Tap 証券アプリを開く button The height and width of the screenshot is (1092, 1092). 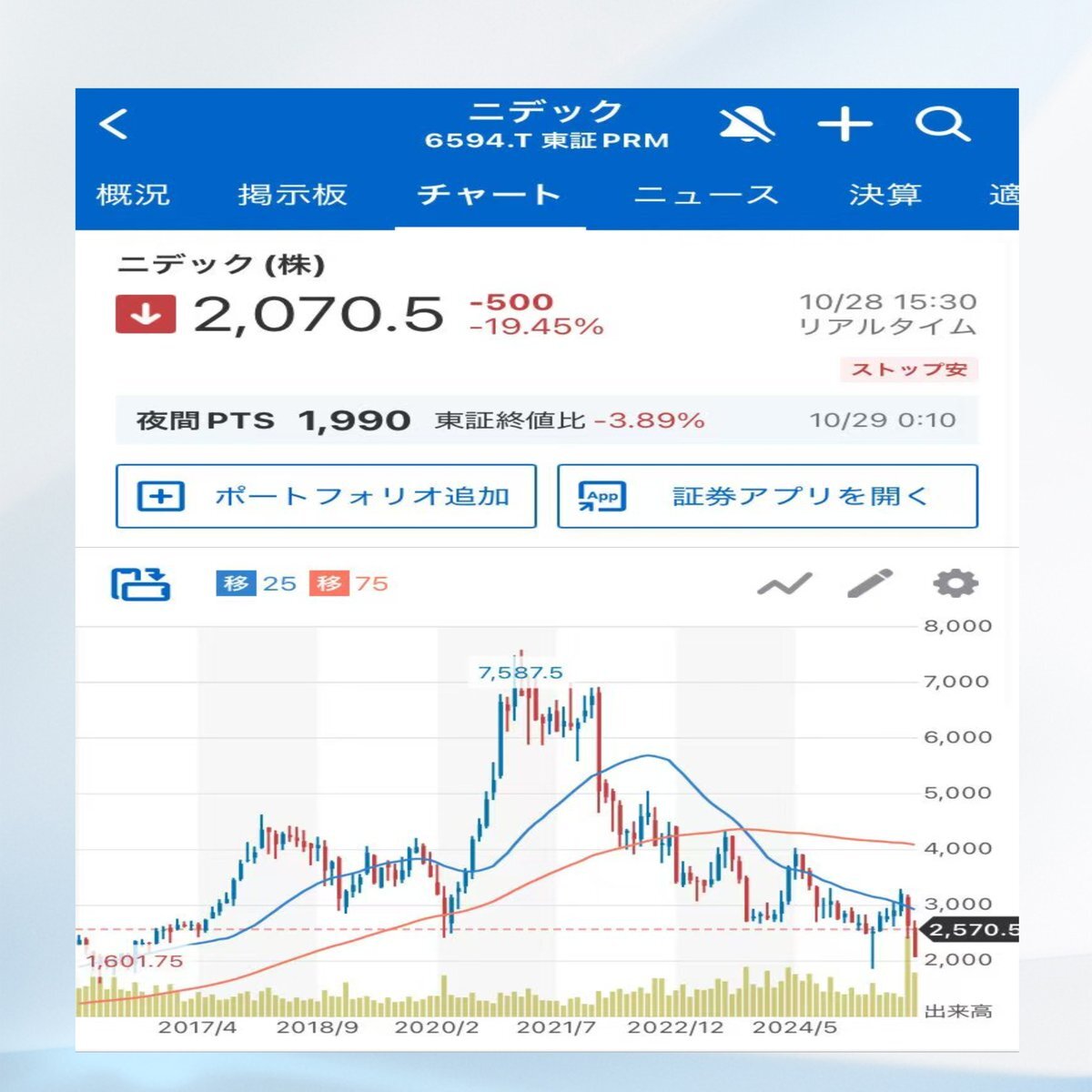click(767, 496)
